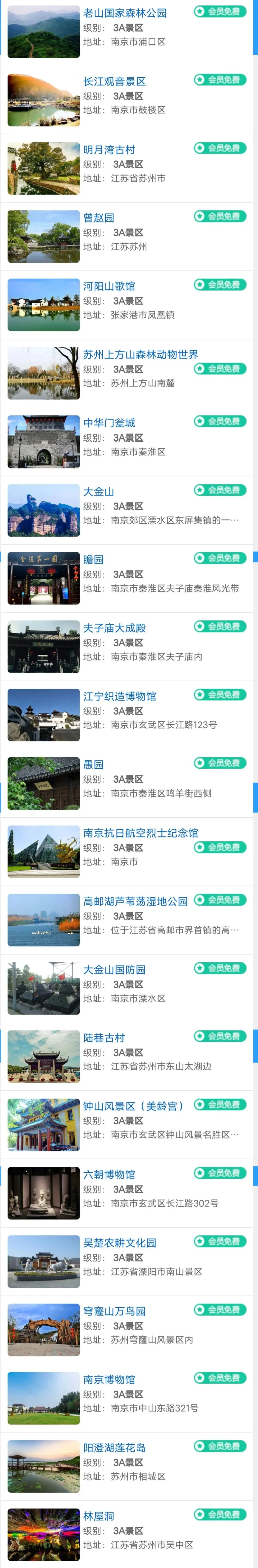This screenshot has height=1568, width=258.
Task: Select 夫子庙大成殿 from the list
Action: point(114,628)
